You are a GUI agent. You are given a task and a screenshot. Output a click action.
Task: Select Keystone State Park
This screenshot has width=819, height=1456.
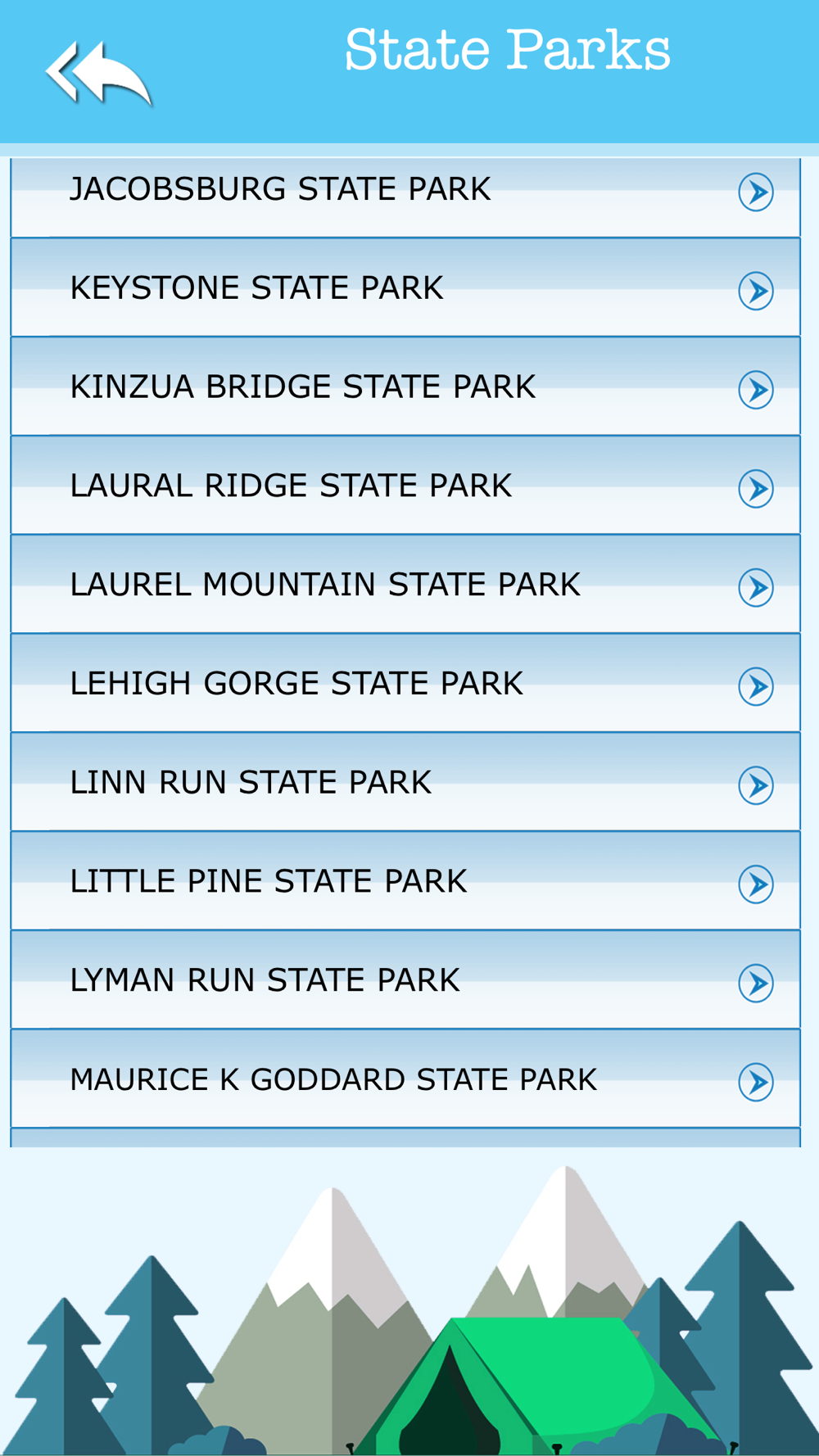(405, 288)
